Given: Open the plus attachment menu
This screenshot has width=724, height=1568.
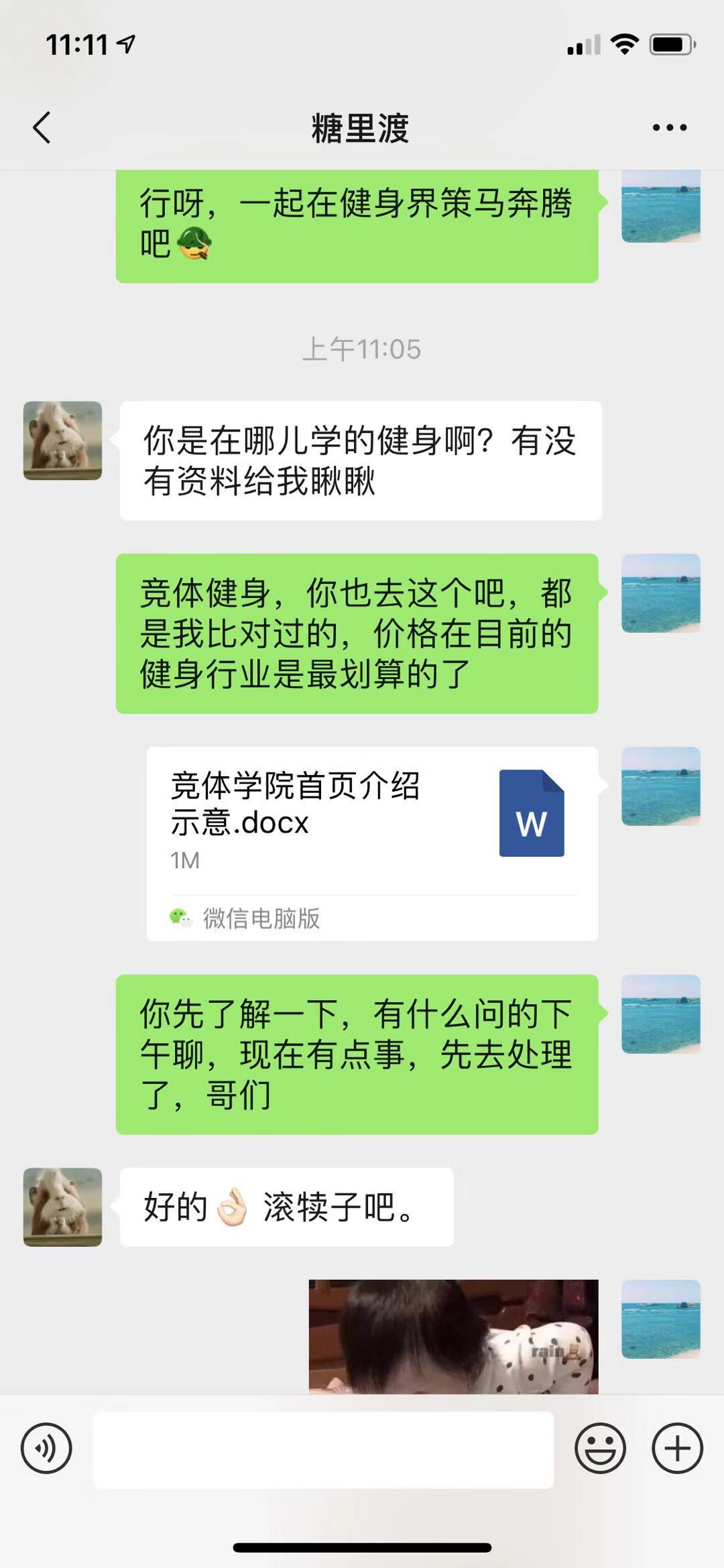Looking at the screenshot, I should click(677, 1448).
